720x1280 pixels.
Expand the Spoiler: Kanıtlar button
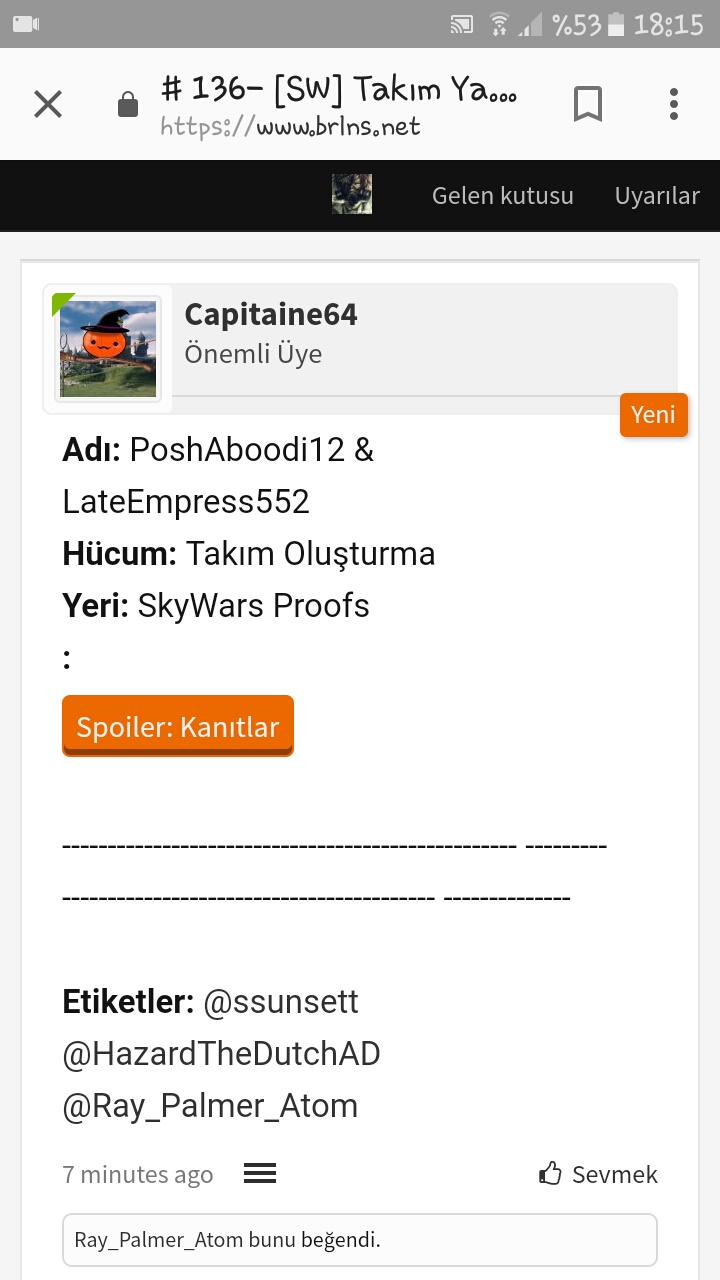[178, 726]
